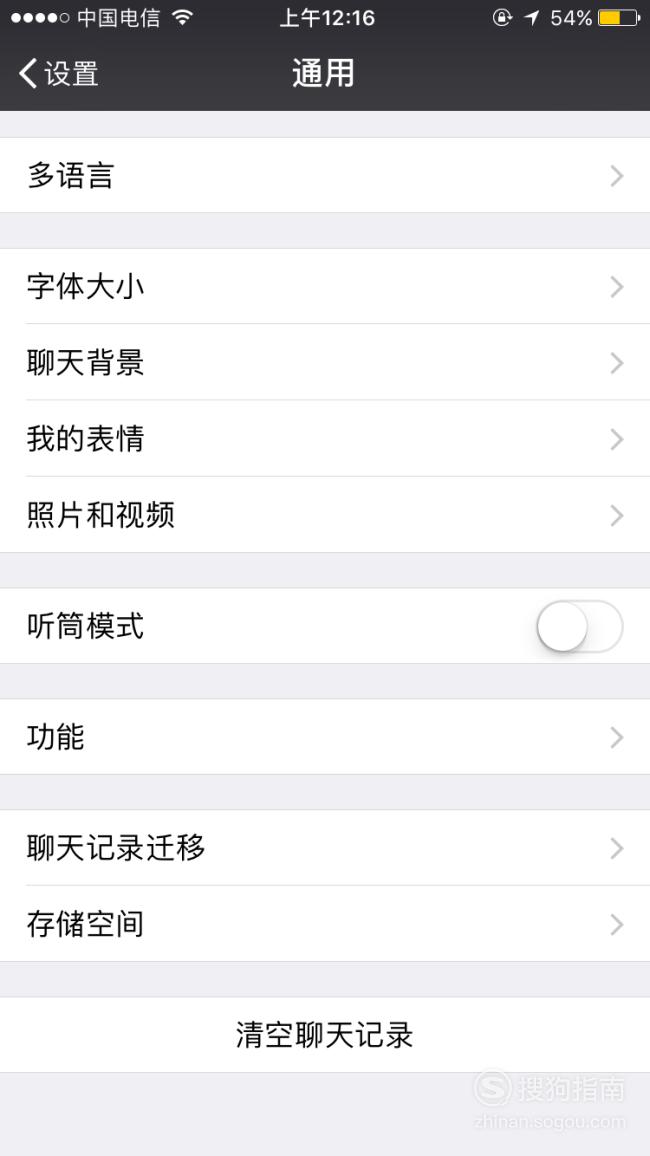Screen dimensions: 650x1156
Task: Open 聊天记录迁移
Action: [x=325, y=848]
